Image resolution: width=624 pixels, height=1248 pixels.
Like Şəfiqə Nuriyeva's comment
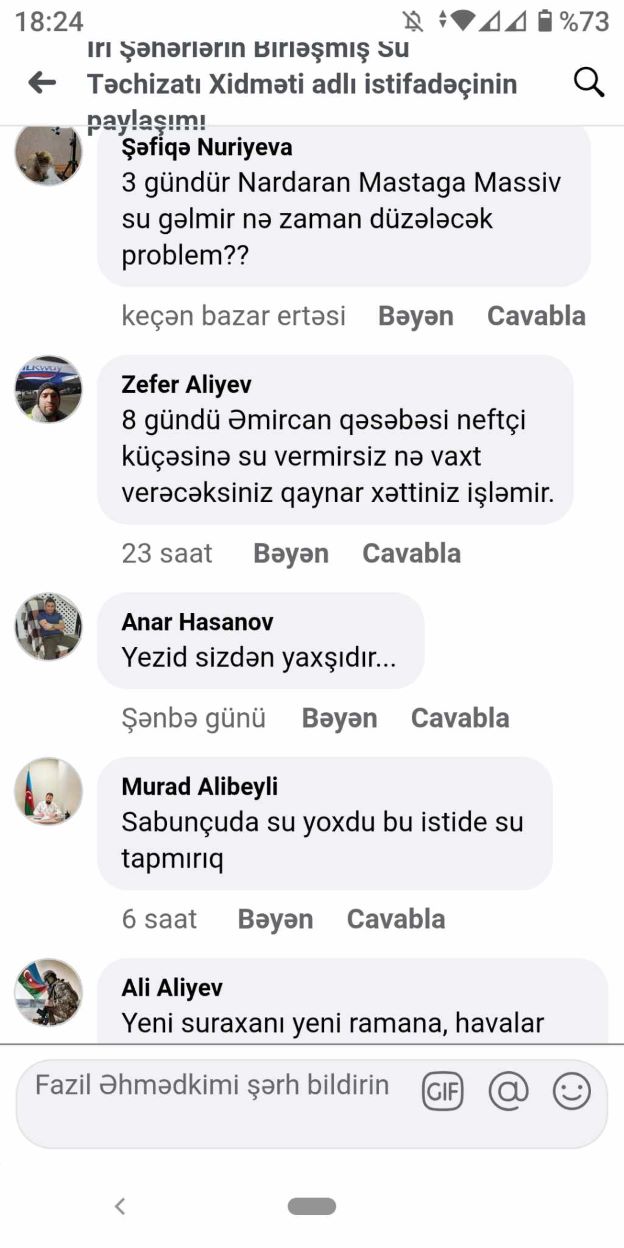click(415, 316)
